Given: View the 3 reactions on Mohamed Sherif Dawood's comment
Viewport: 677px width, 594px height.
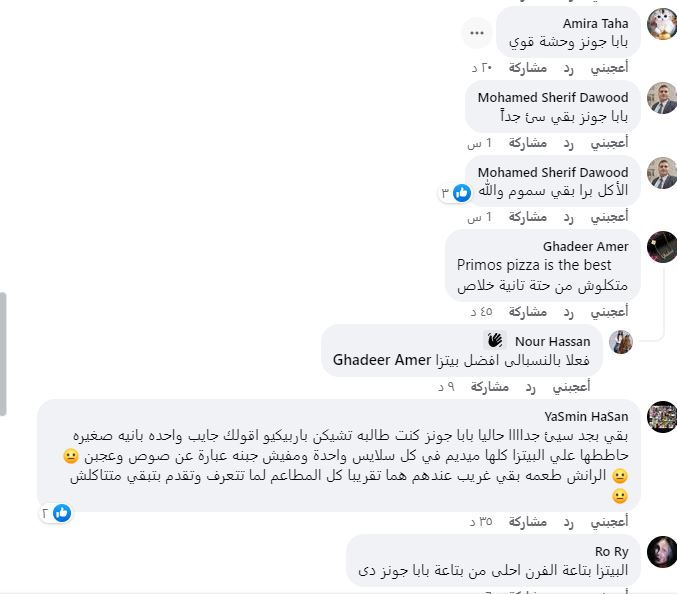Looking at the screenshot, I should click(x=456, y=192).
